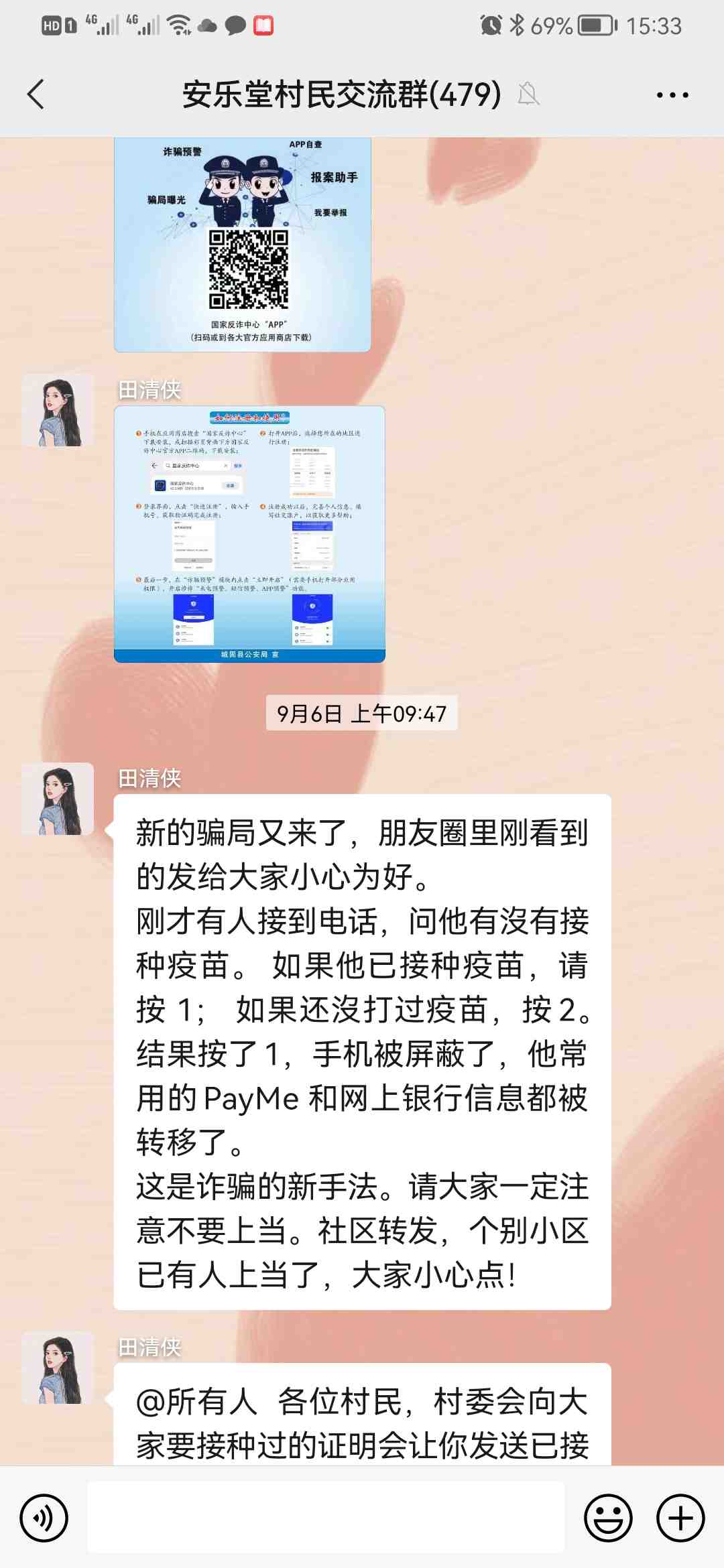Viewport: 724px width, 1568px height.
Task: View the app registration guide image
Action: pyautogui.click(x=249, y=534)
